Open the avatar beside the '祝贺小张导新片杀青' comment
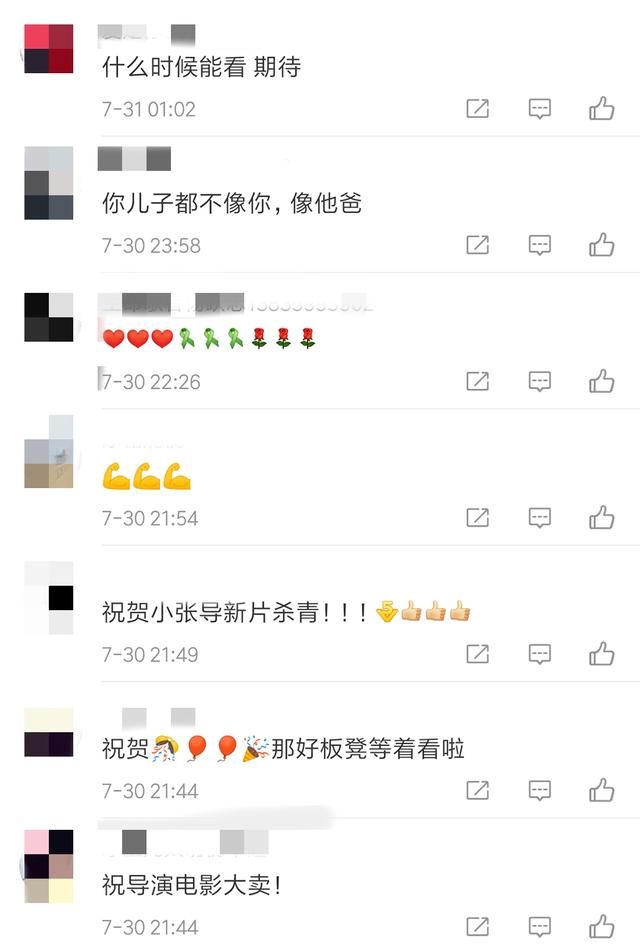640x948 pixels. pos(49,598)
